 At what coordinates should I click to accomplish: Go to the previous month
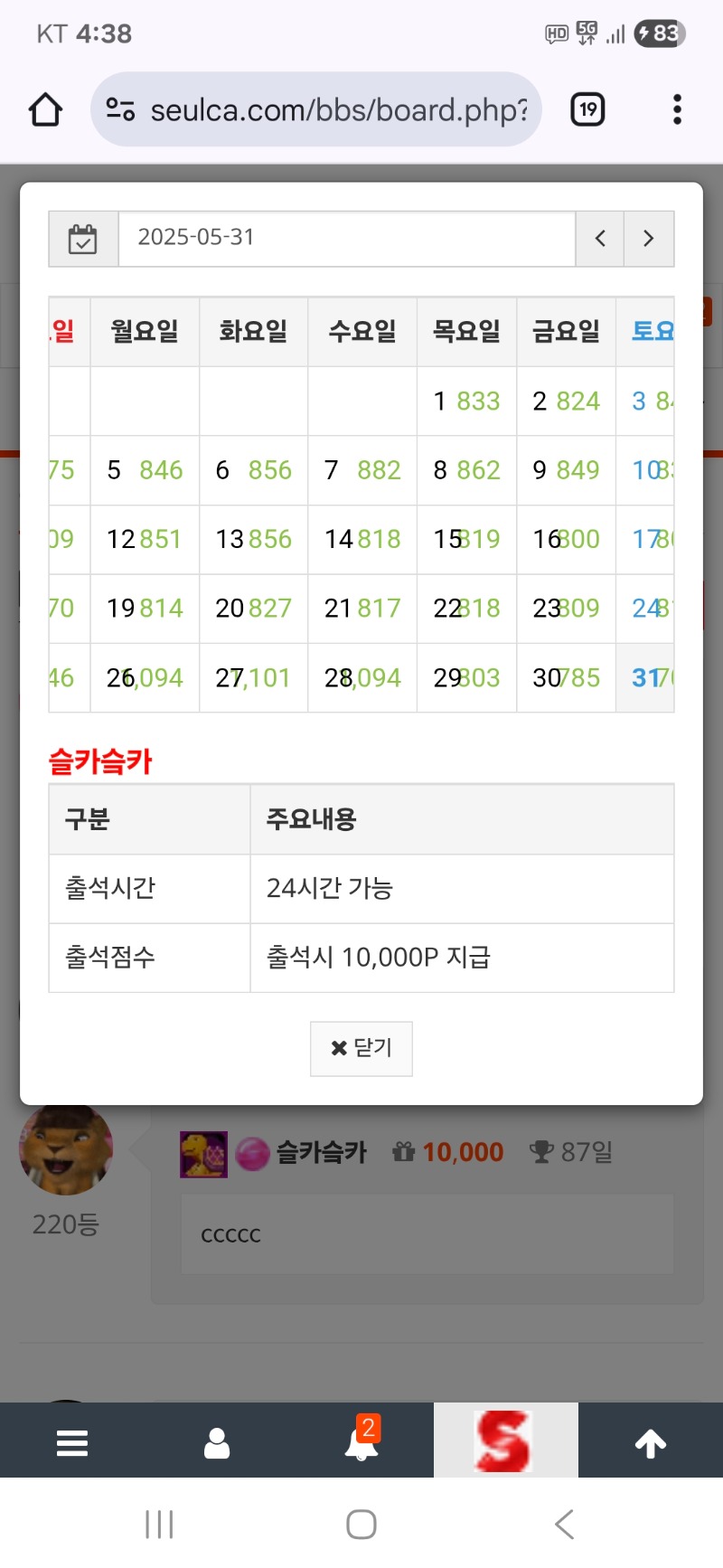click(600, 239)
